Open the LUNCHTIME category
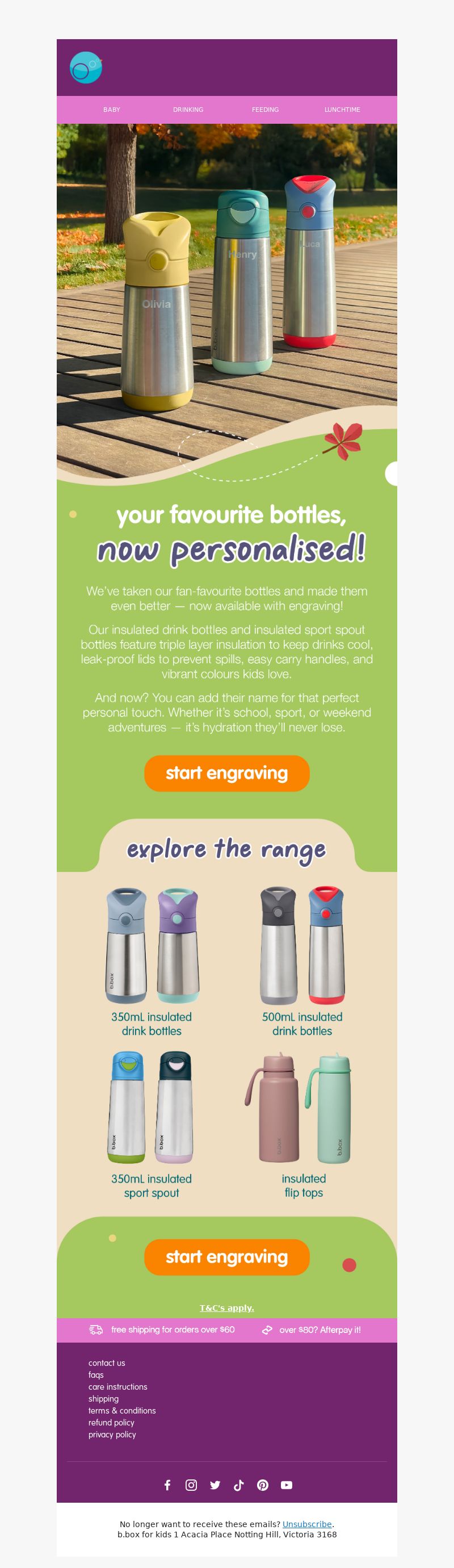454x1568 pixels. 342,110
